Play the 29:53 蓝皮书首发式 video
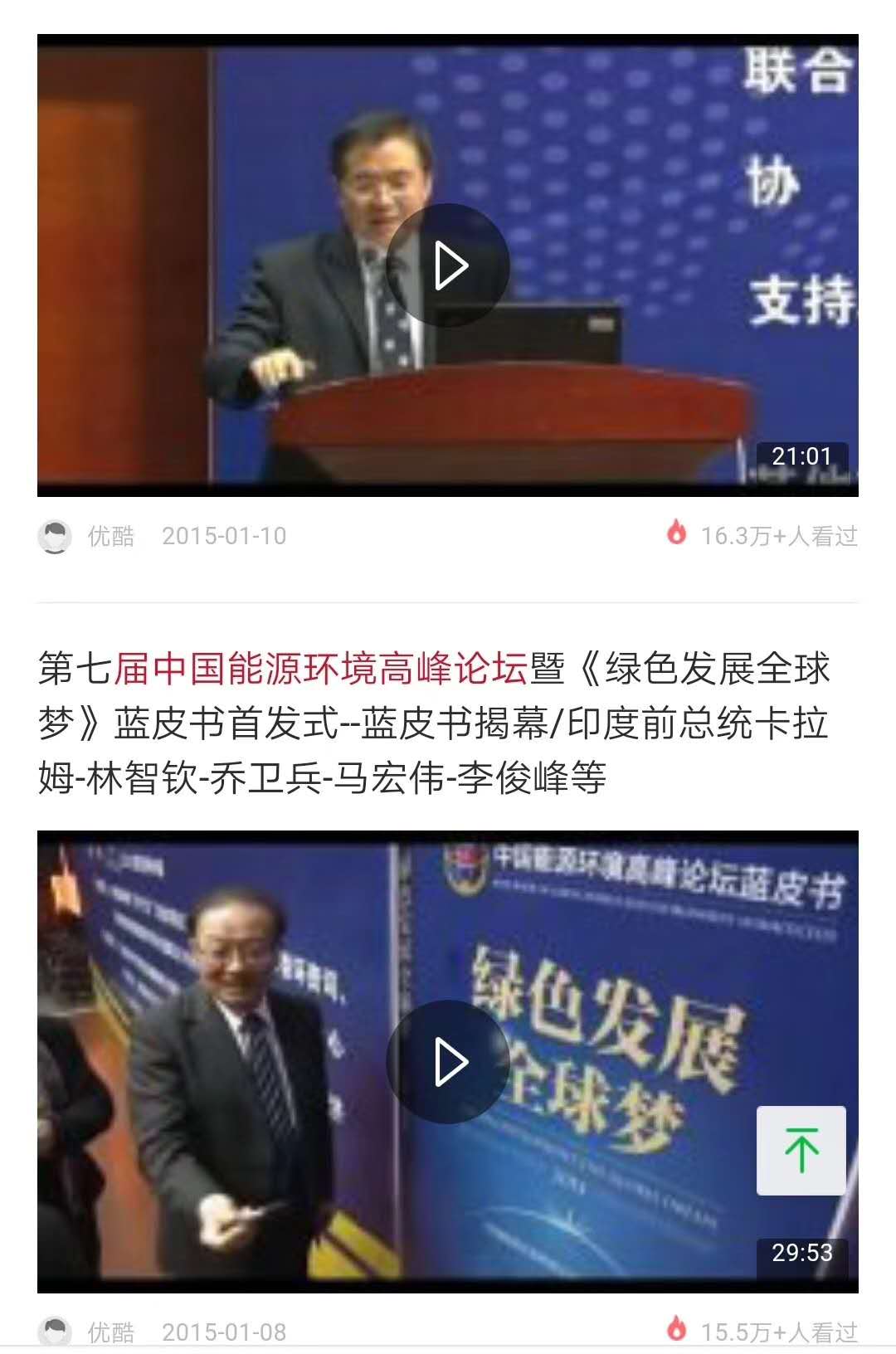 [448, 1062]
